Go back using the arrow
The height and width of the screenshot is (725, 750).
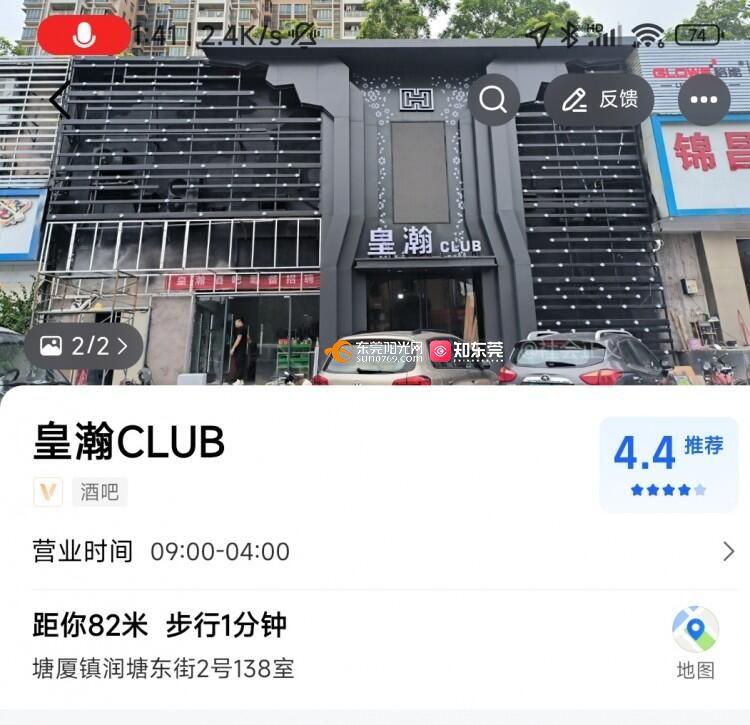60,100
